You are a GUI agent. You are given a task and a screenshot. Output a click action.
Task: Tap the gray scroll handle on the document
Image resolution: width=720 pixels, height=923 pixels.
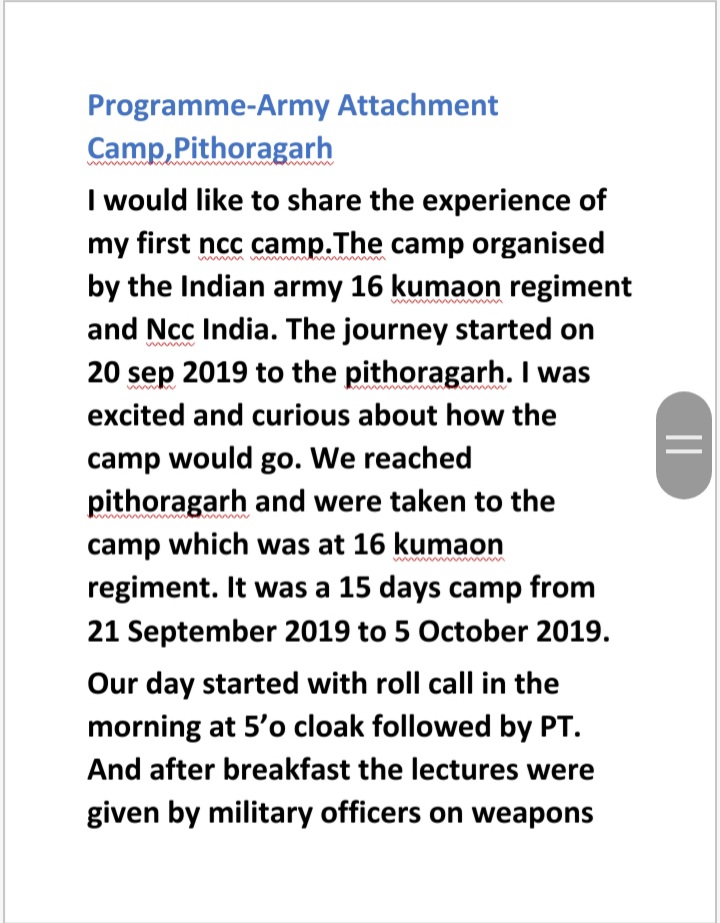(x=685, y=444)
